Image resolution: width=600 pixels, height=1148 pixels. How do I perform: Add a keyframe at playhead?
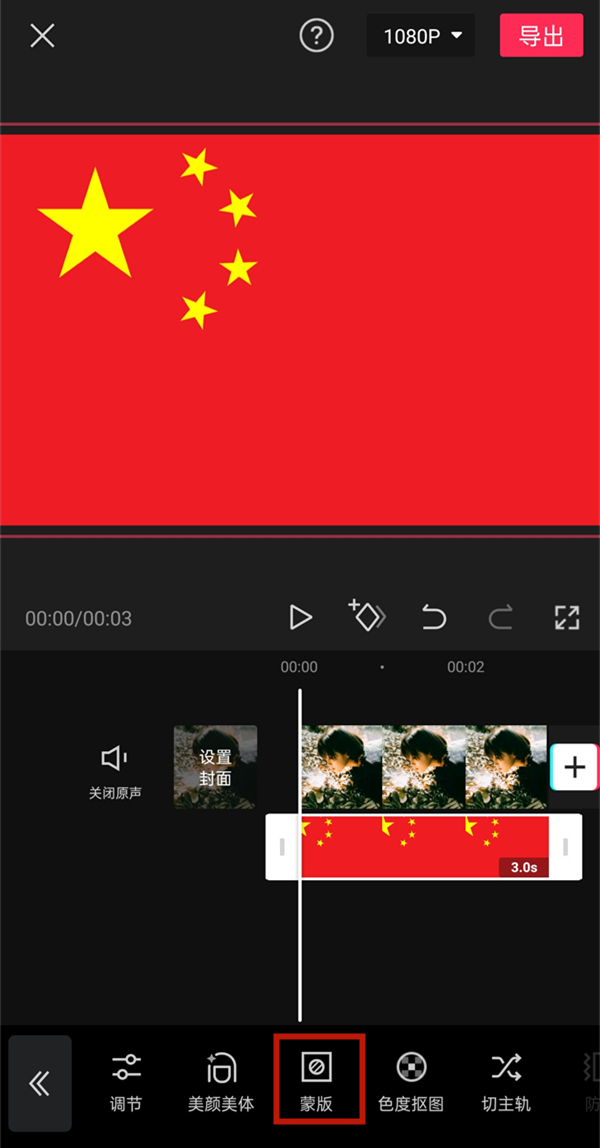pyautogui.click(x=366, y=616)
